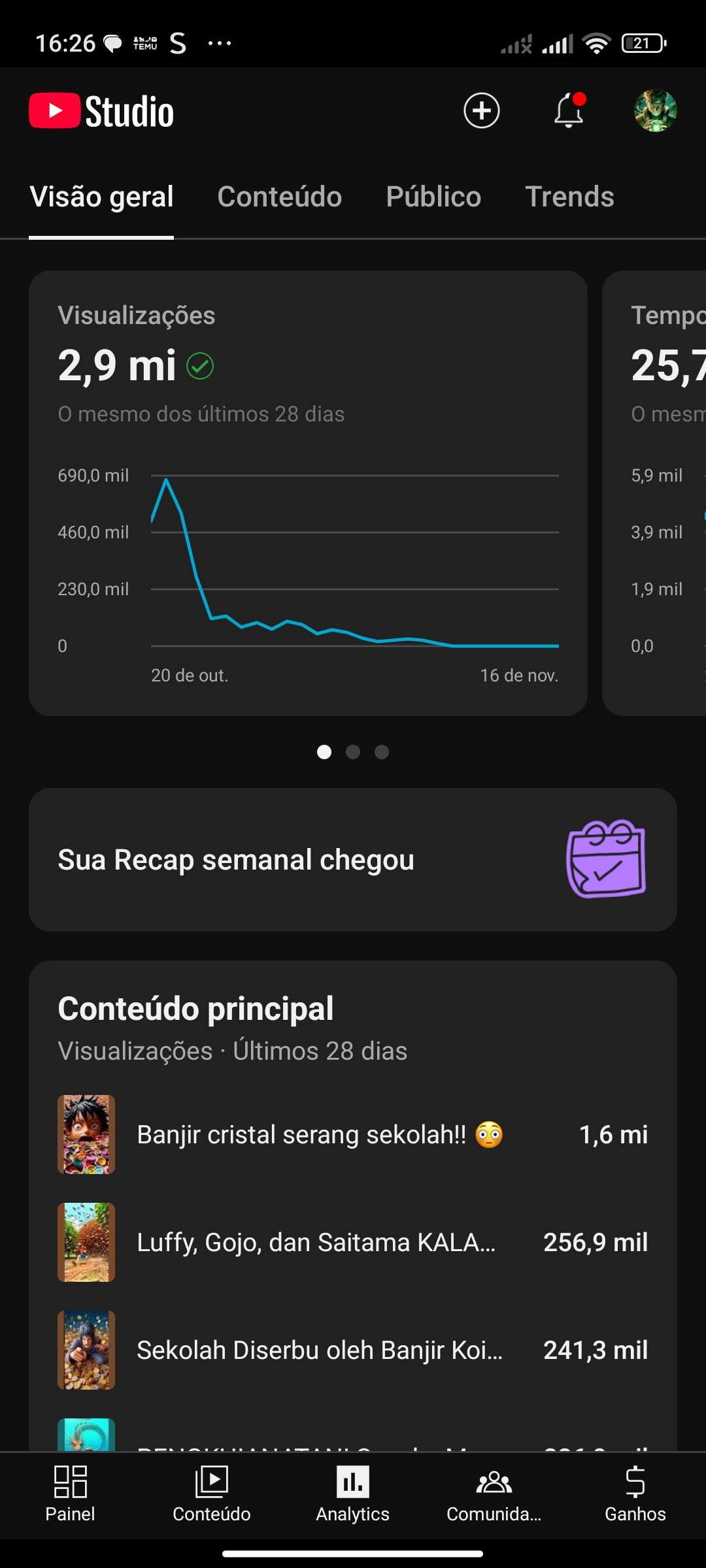Open the weekly Recap card

[x=352, y=859]
